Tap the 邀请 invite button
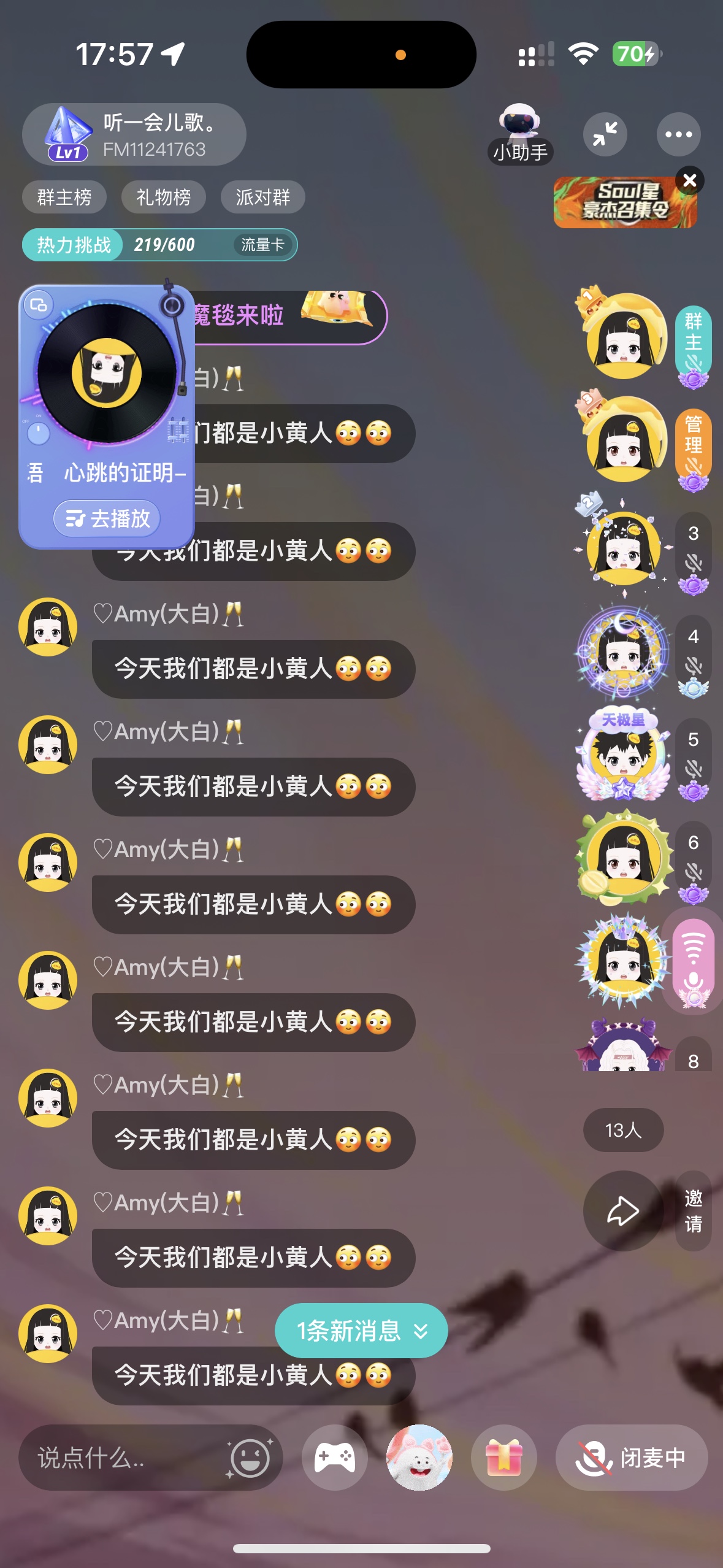The width and height of the screenshot is (723, 1568). click(693, 1210)
